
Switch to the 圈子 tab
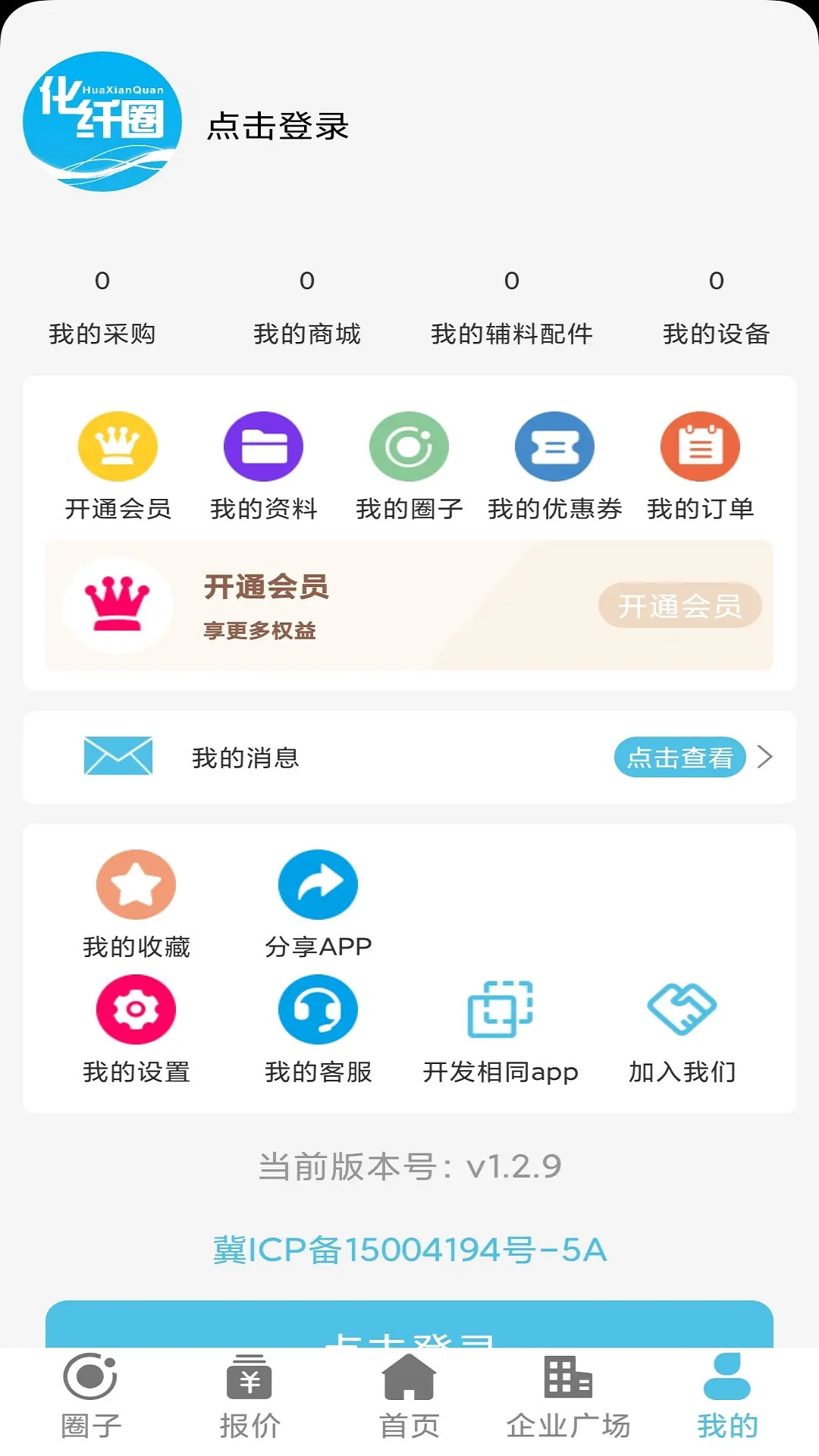pyautogui.click(x=89, y=1403)
